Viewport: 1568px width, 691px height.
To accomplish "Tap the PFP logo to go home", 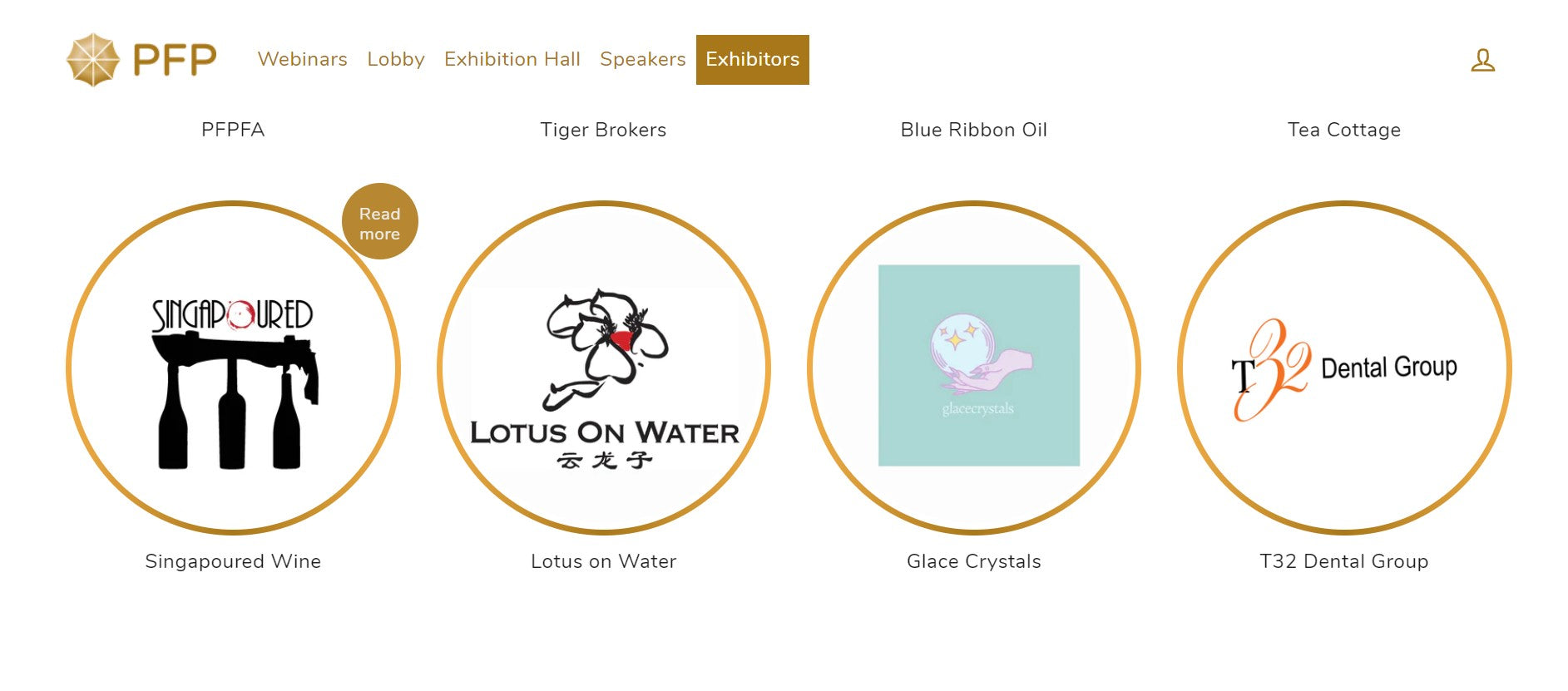I will coord(141,60).
